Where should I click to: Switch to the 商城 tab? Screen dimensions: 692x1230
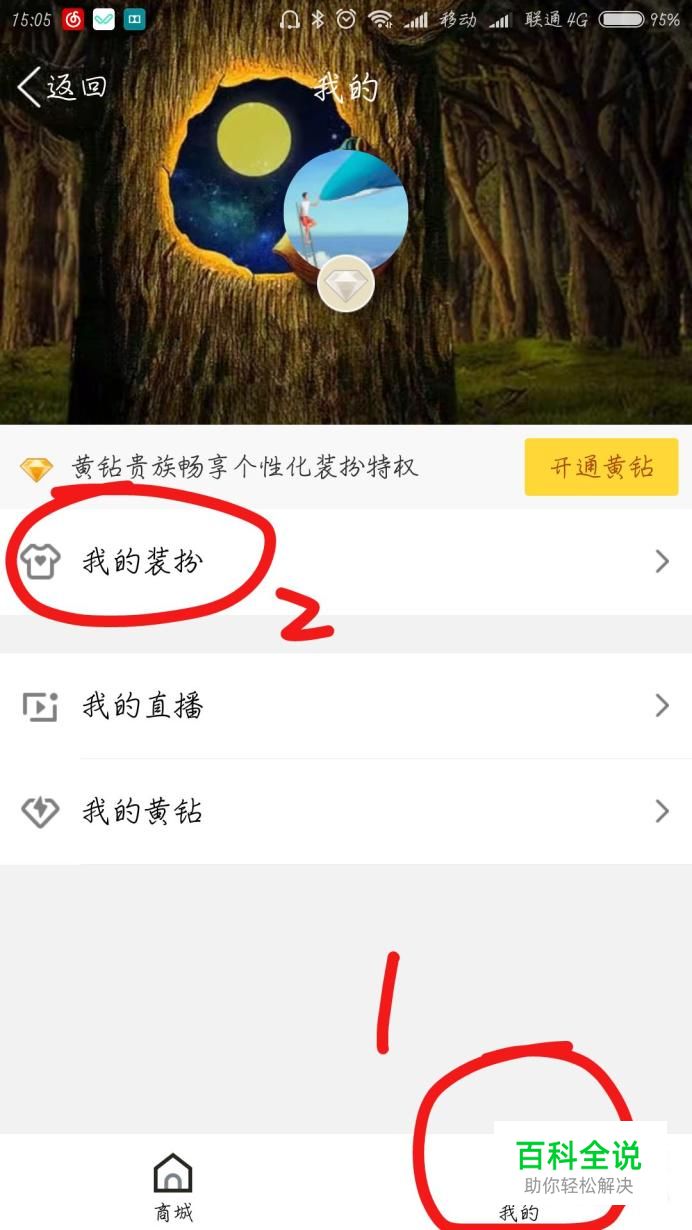(x=173, y=1187)
